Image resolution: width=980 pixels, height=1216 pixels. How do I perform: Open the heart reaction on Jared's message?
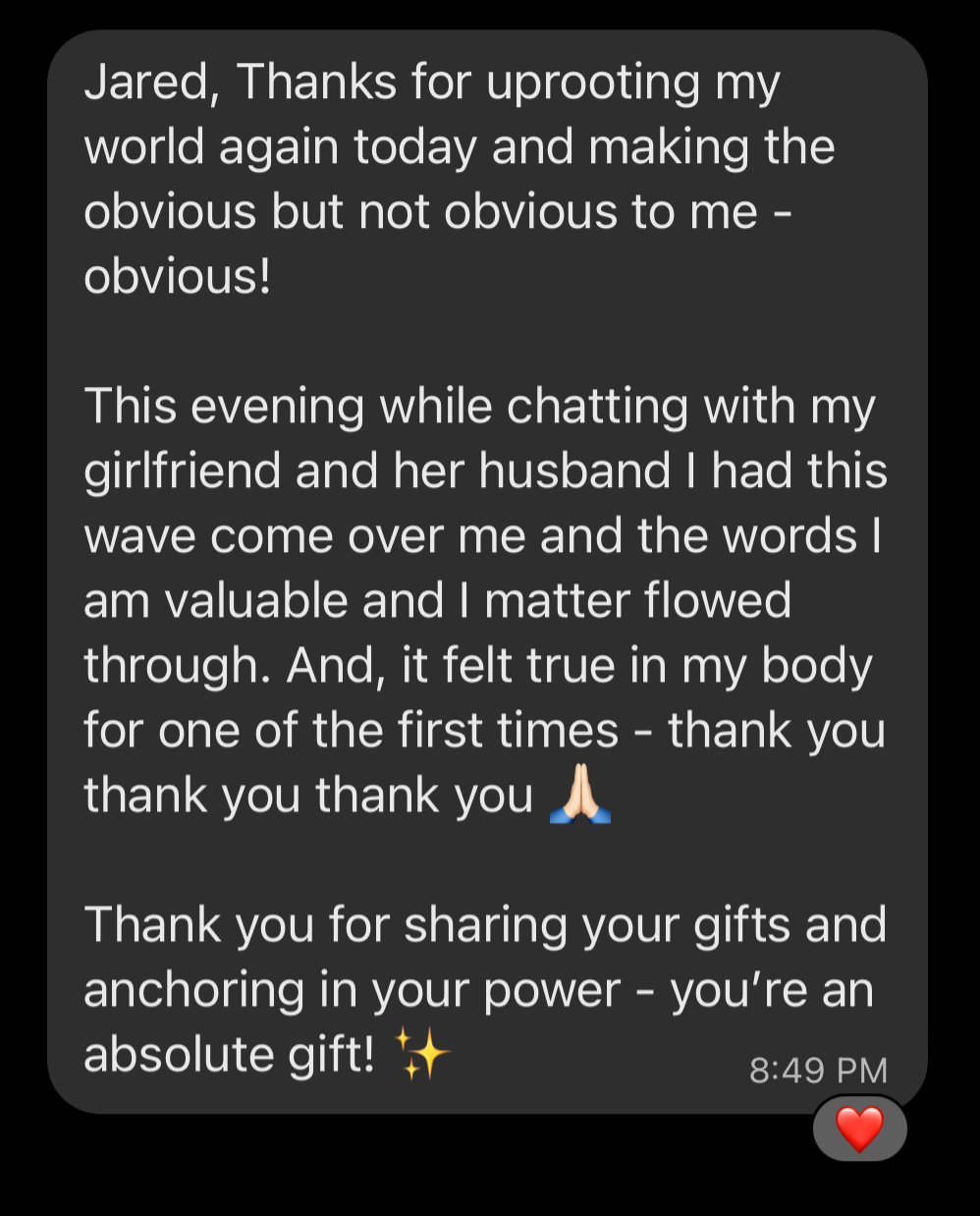[x=859, y=1129]
